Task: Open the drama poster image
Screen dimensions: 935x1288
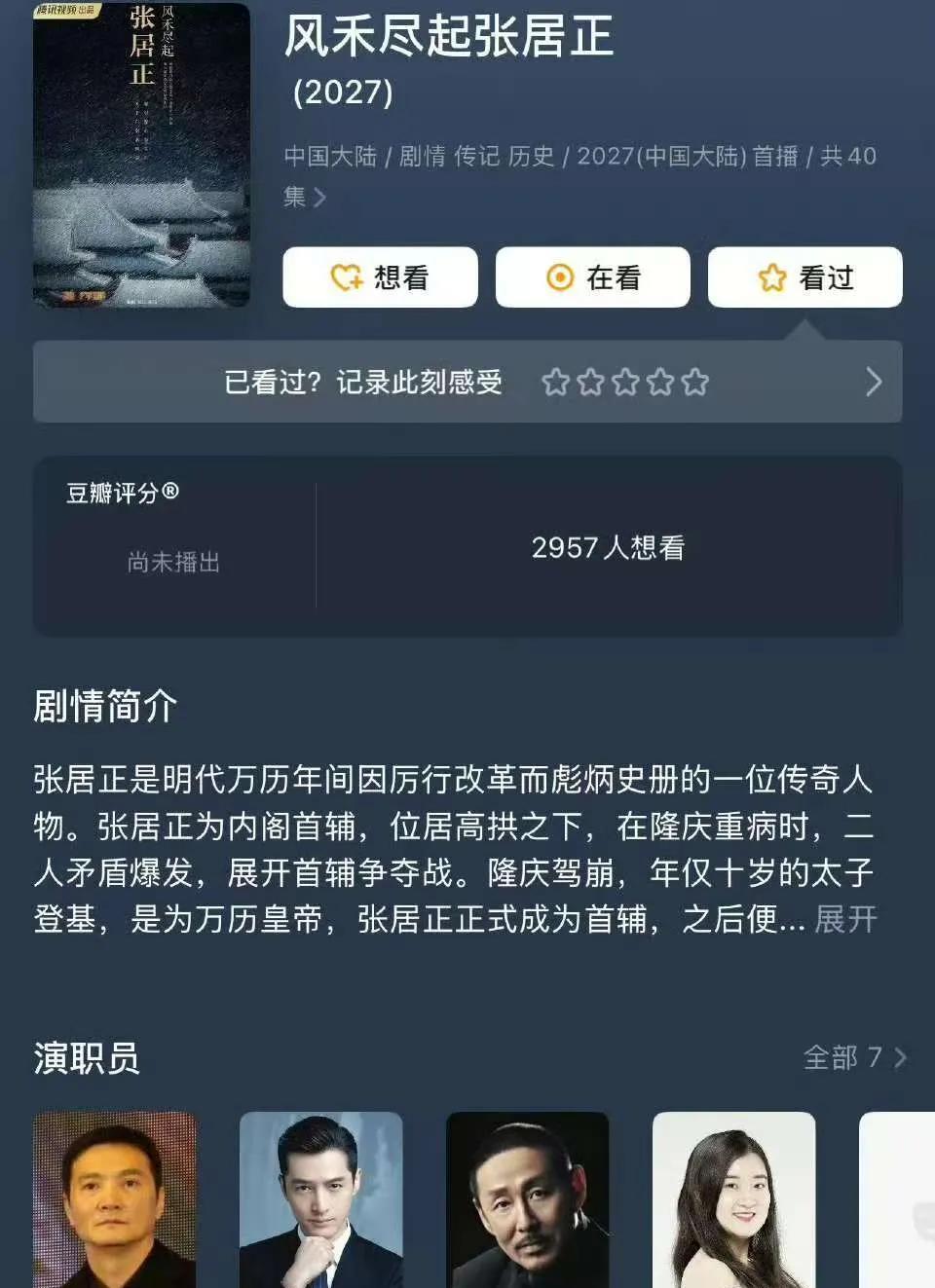Action: pyautogui.click(x=141, y=156)
